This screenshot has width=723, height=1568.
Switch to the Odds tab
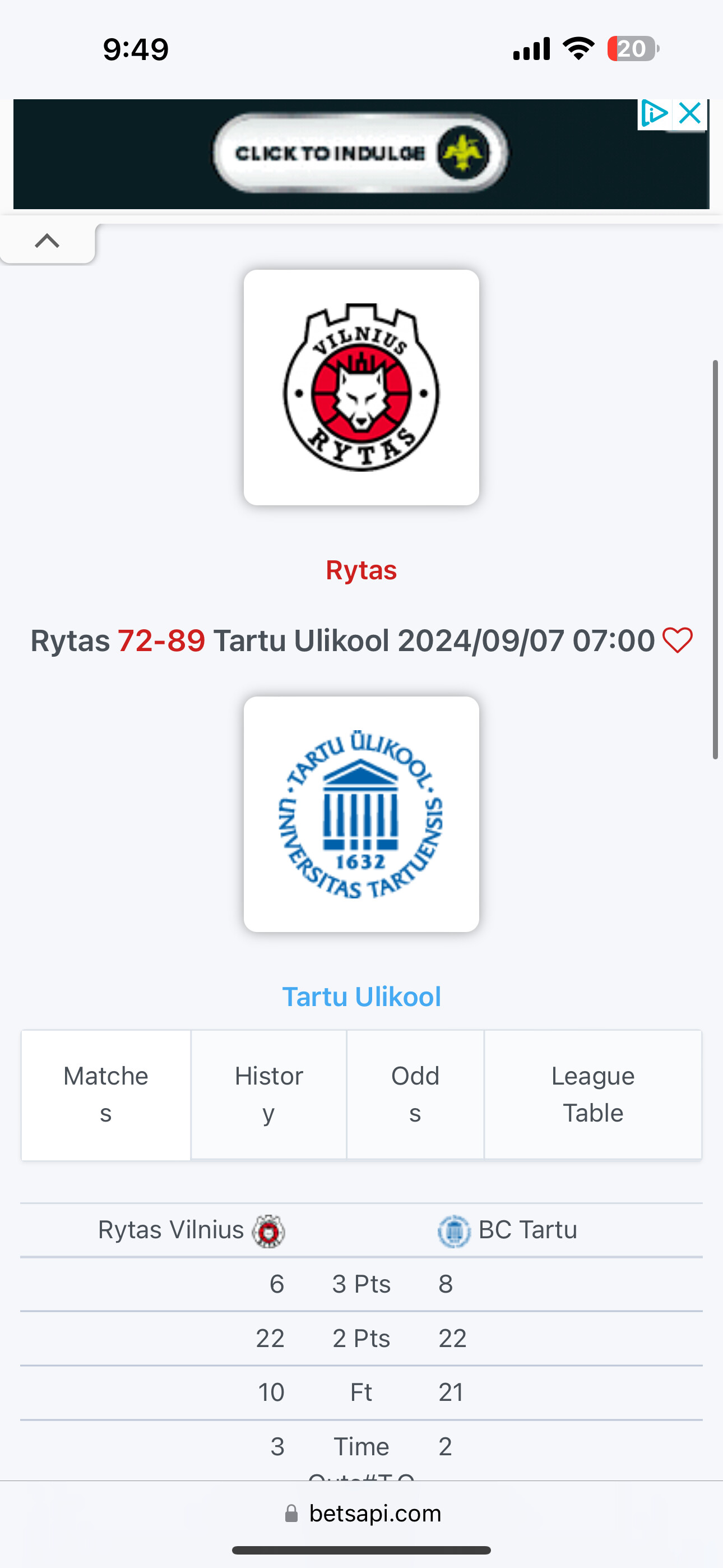point(415,1095)
